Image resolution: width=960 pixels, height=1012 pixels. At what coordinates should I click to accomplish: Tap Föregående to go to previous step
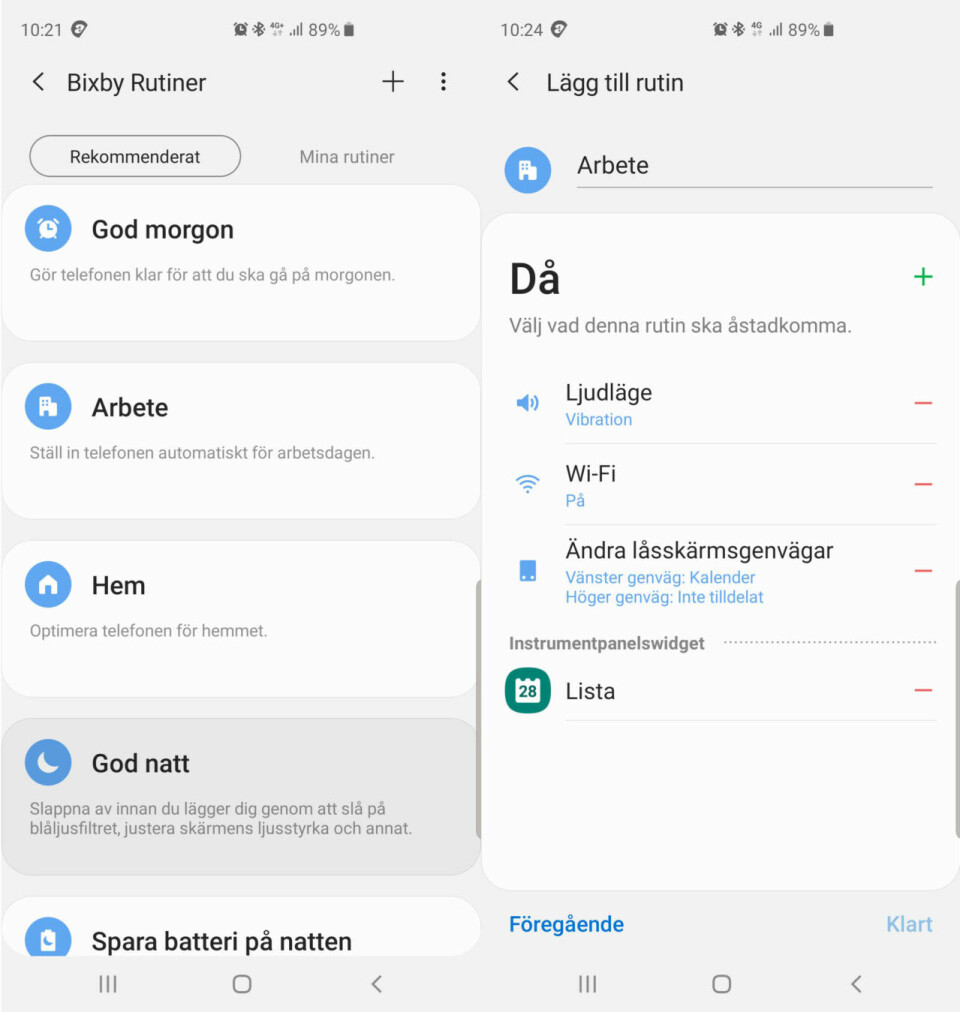point(566,925)
